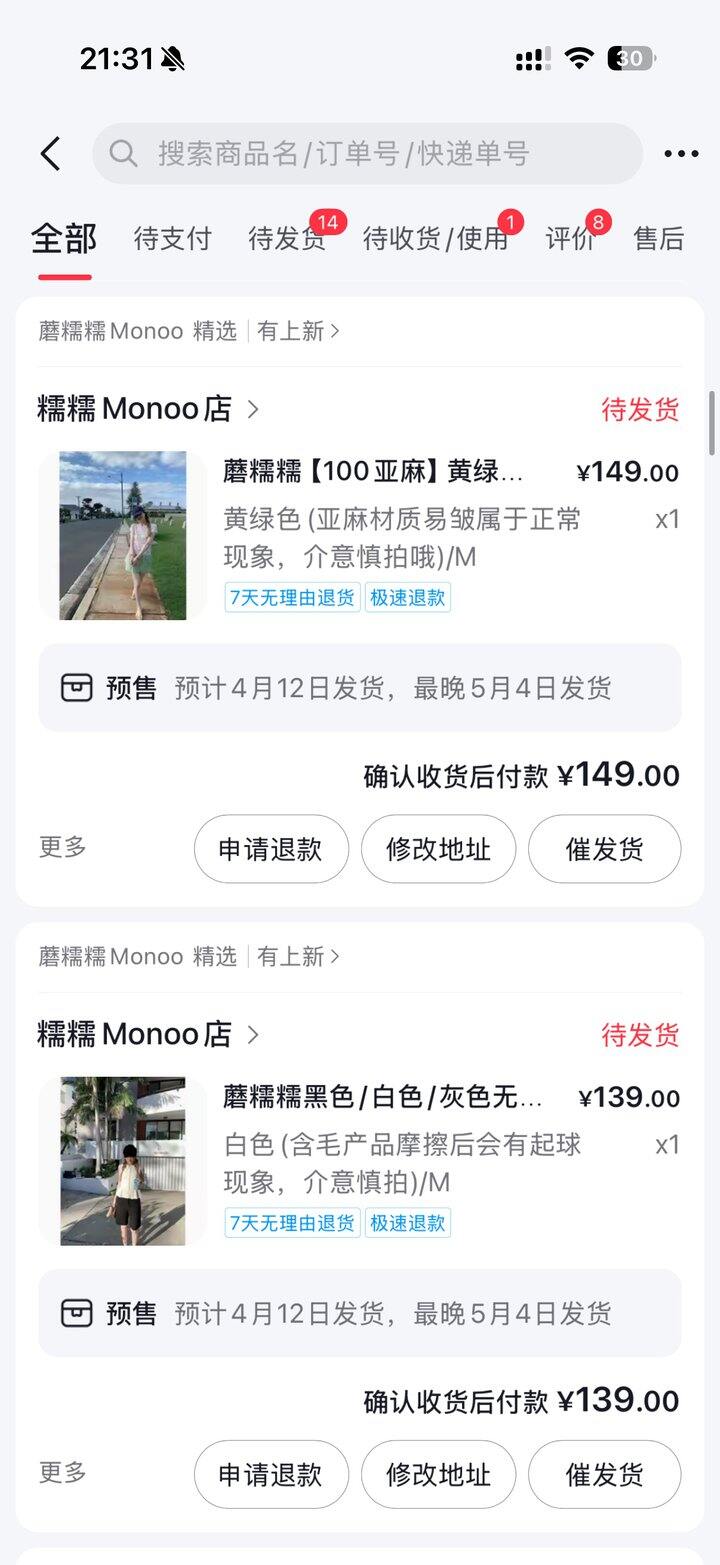This screenshot has height=1565, width=720.
Task: Show the 全部 orders tab
Action: pos(64,240)
